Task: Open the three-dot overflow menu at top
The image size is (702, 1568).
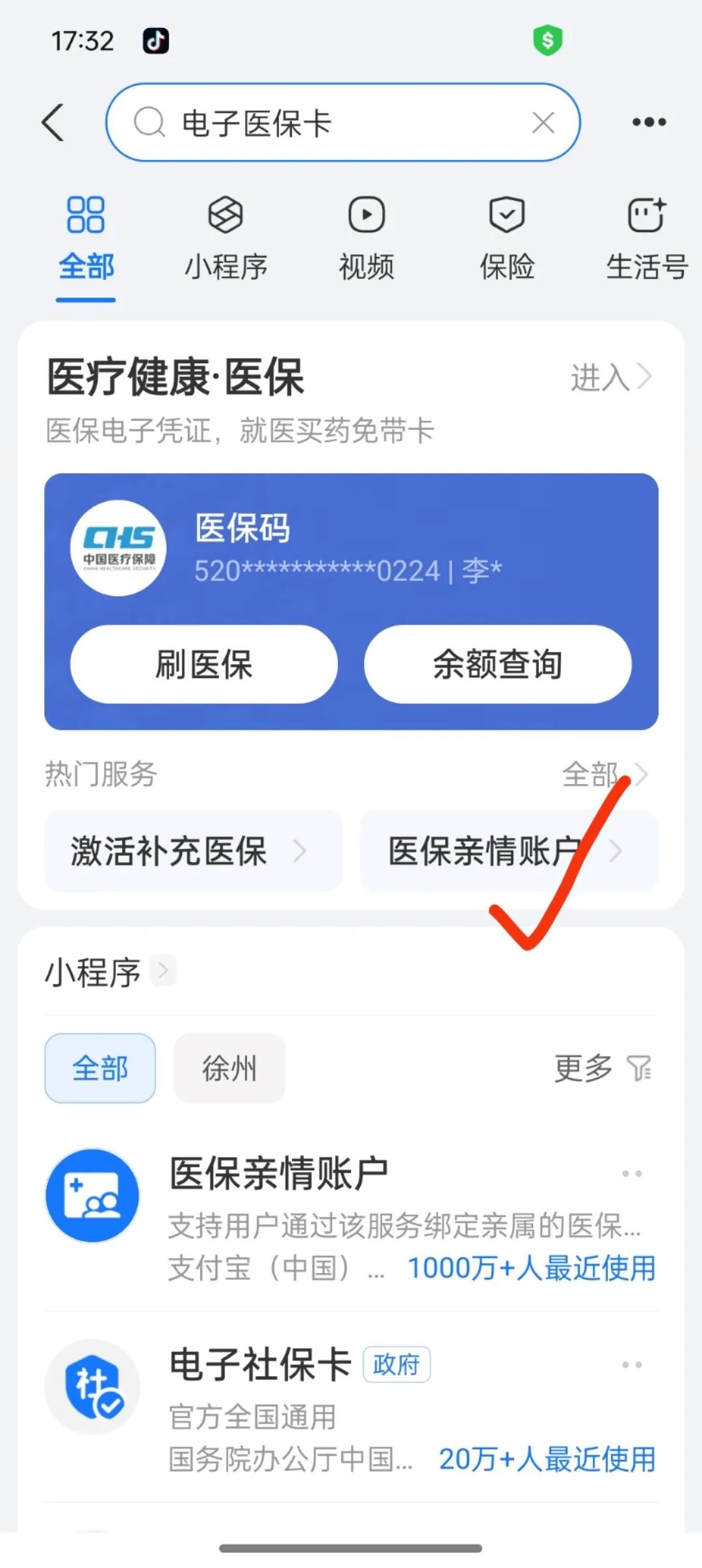Action: [649, 122]
